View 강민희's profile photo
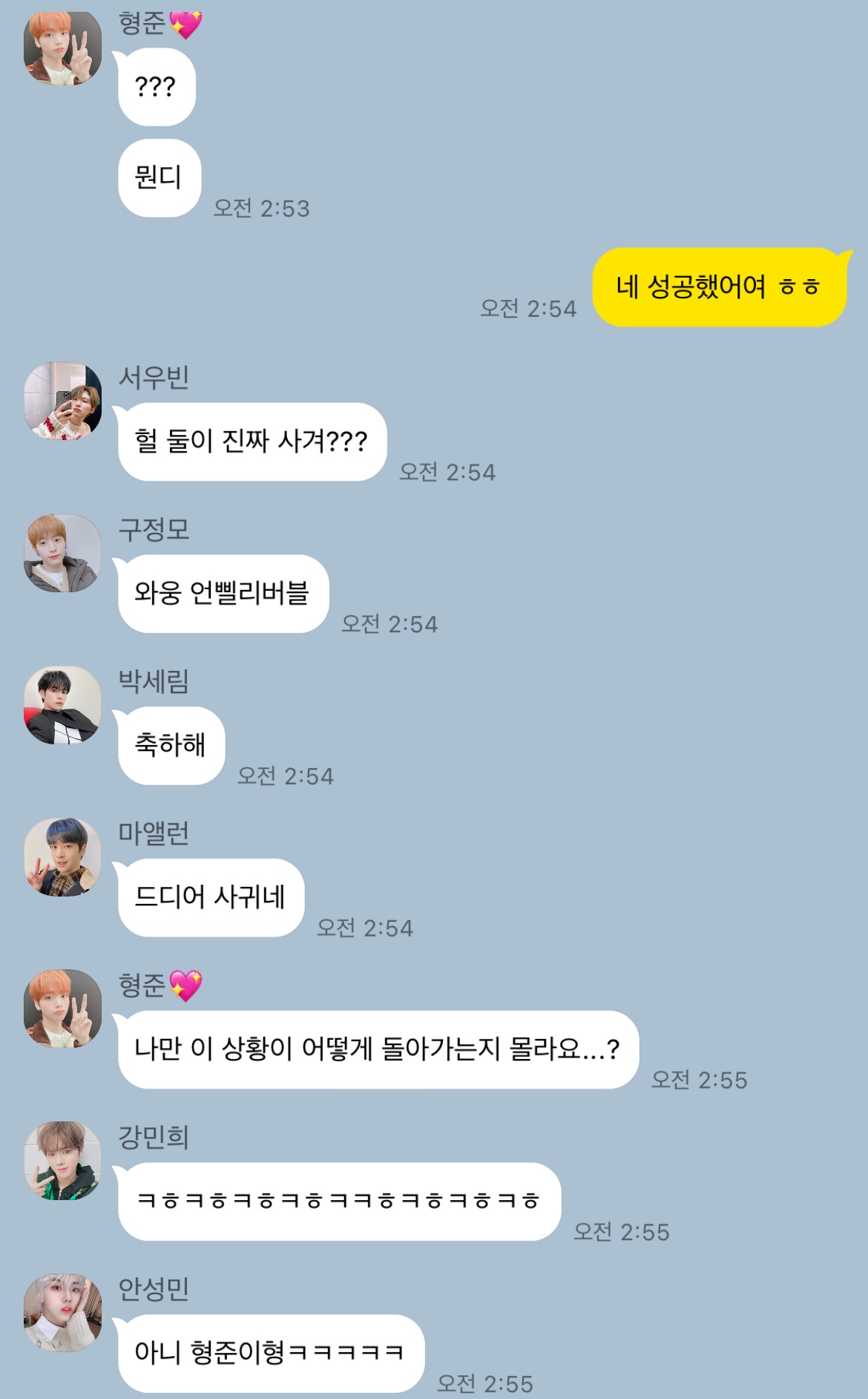 (62, 1161)
